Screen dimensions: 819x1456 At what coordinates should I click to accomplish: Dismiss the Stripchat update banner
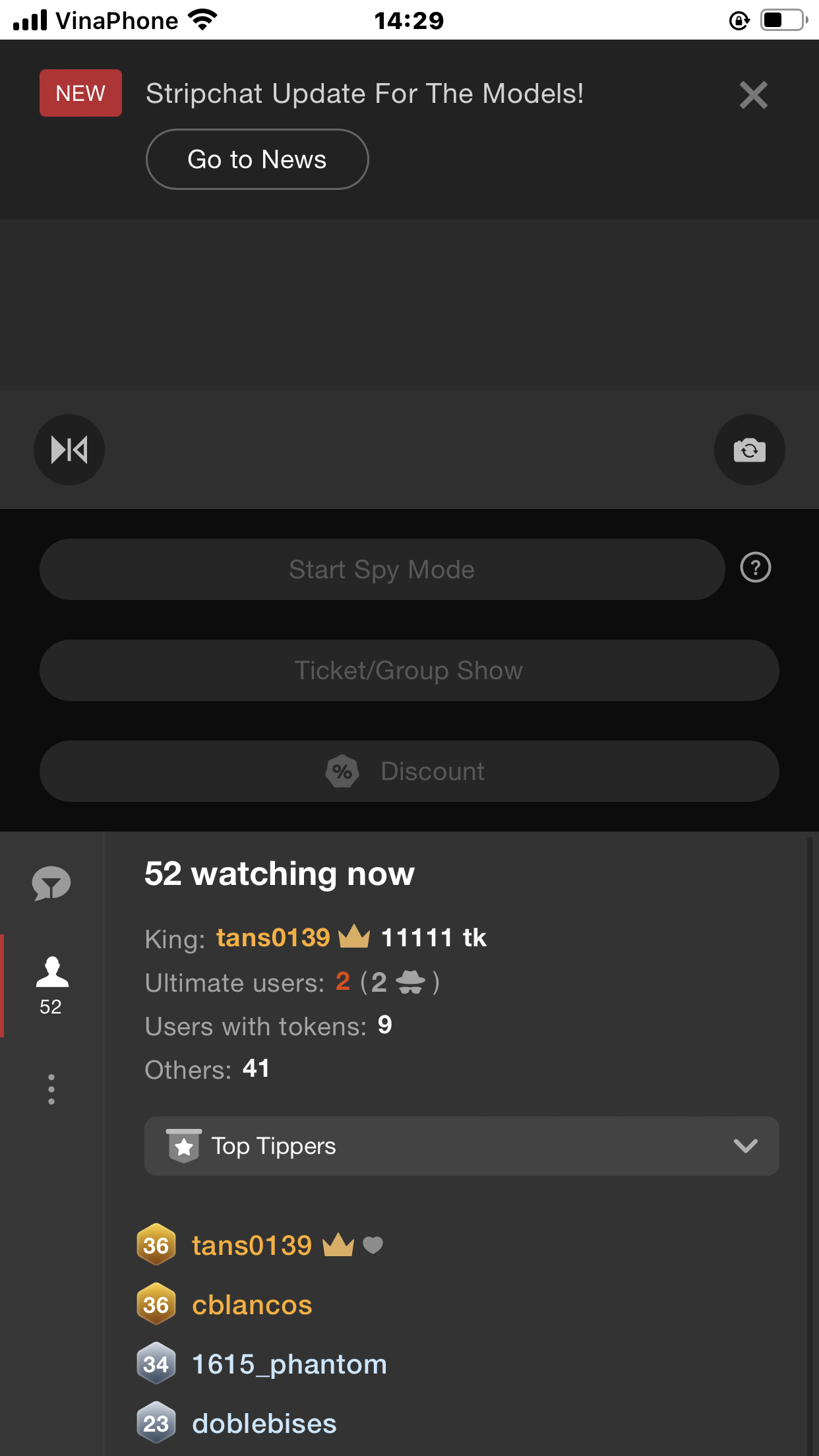(753, 95)
